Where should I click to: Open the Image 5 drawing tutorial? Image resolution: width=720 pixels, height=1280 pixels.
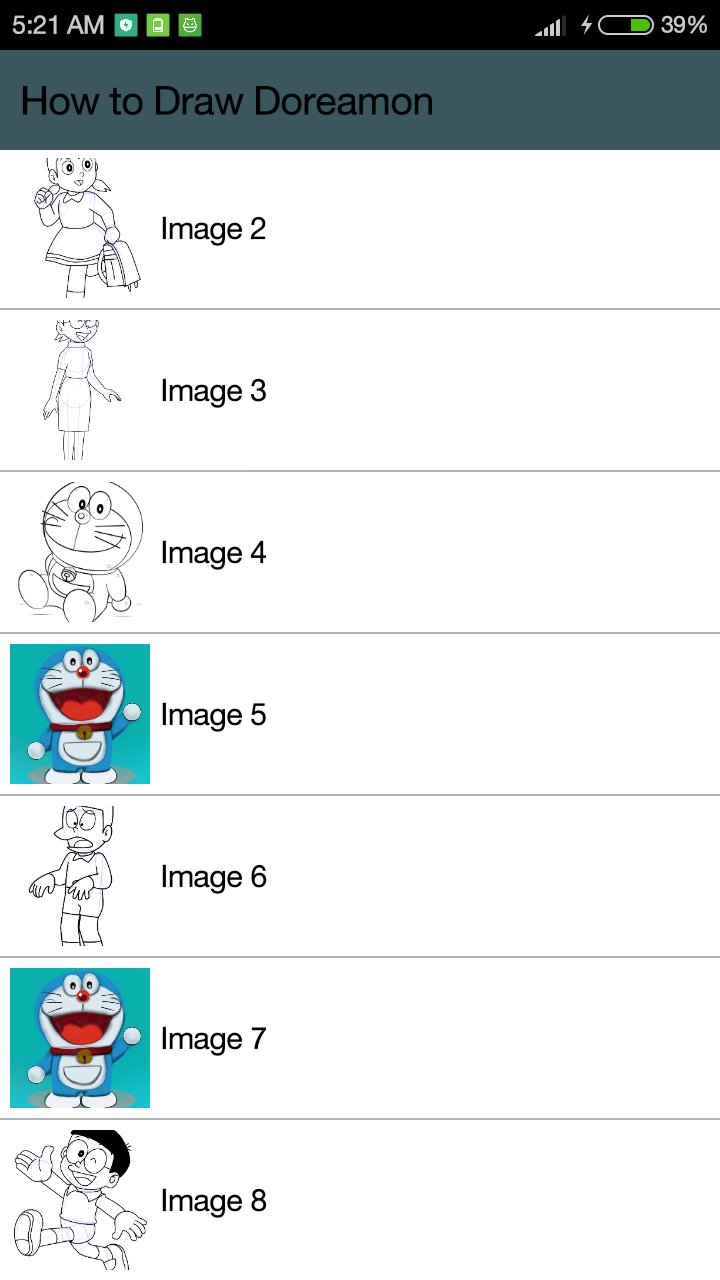(360, 714)
